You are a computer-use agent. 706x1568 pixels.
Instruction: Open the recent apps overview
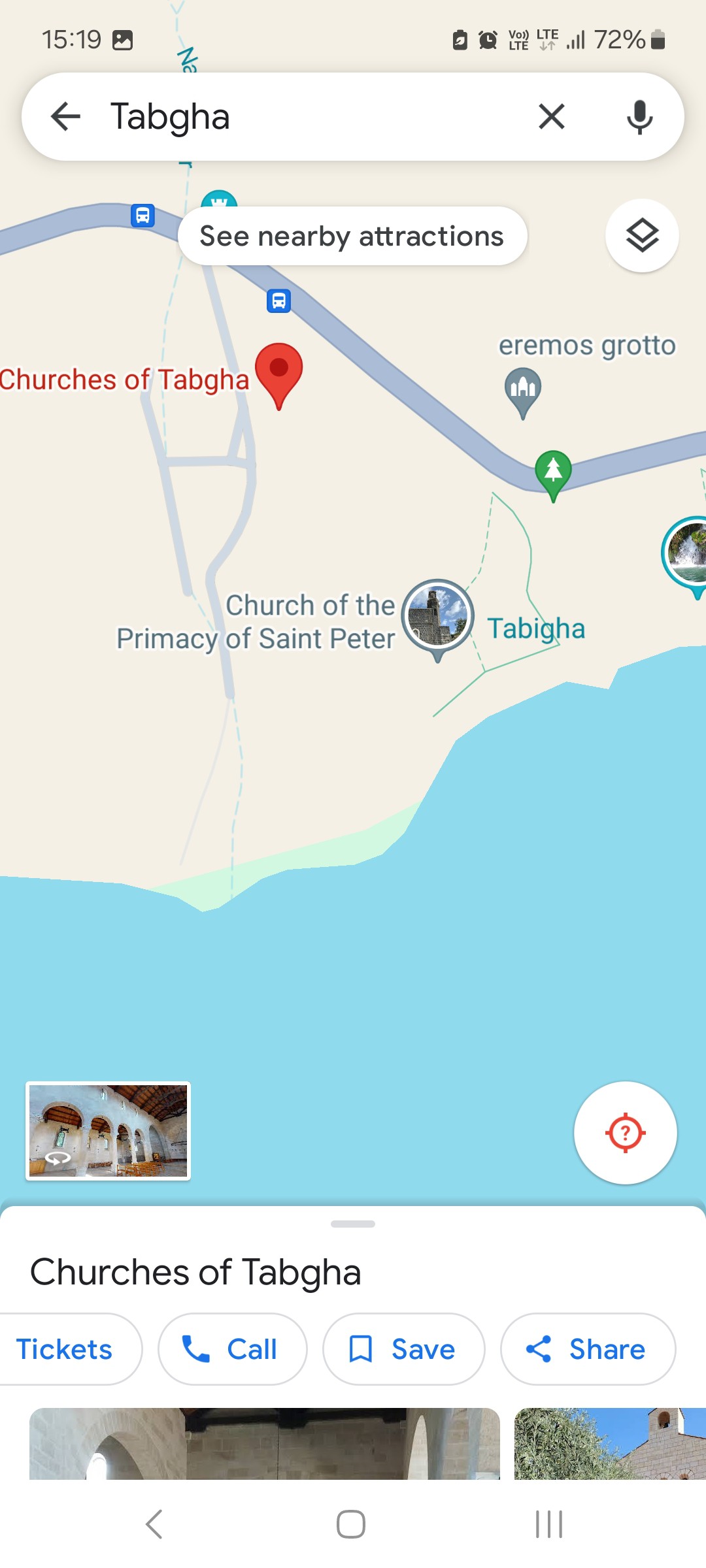point(549,1524)
